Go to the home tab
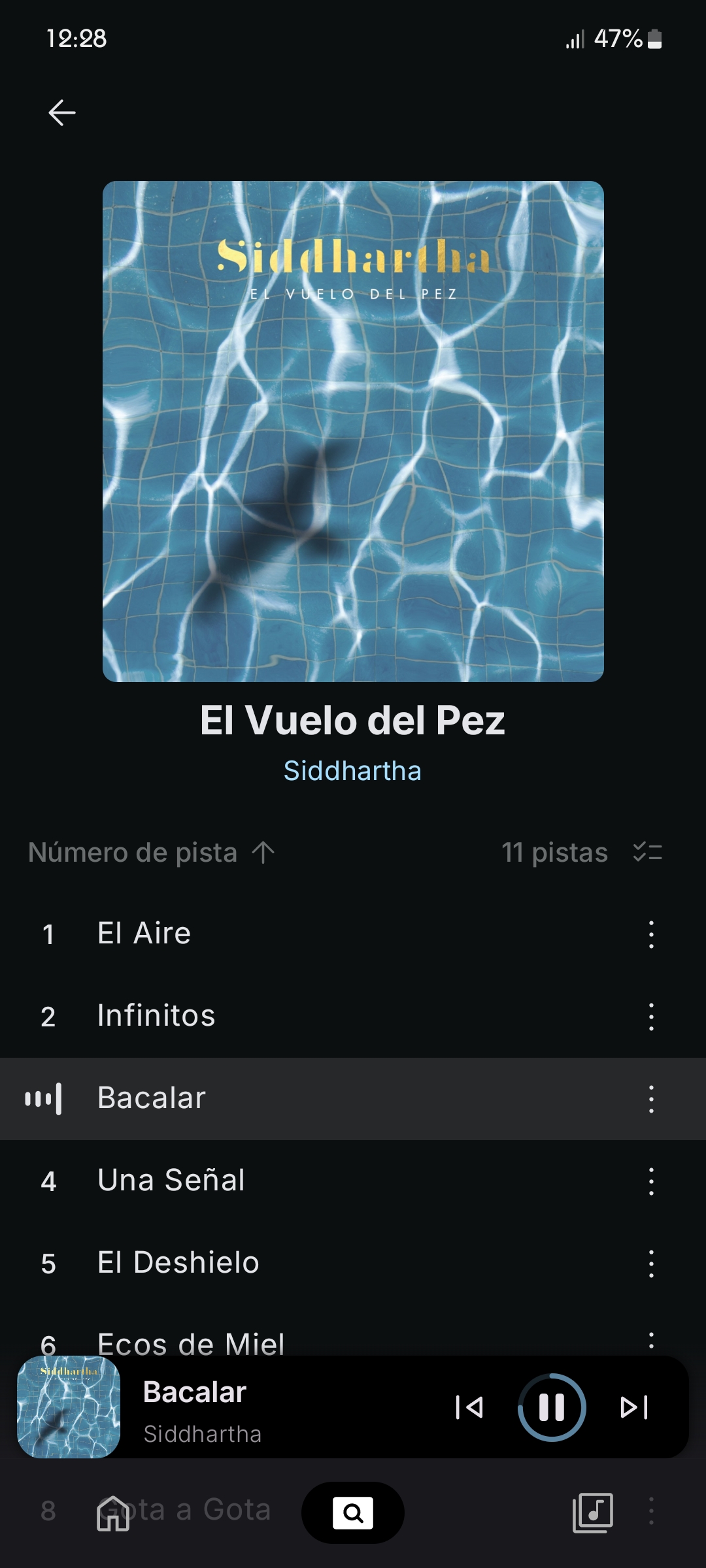The image size is (706, 1568). point(113,1513)
